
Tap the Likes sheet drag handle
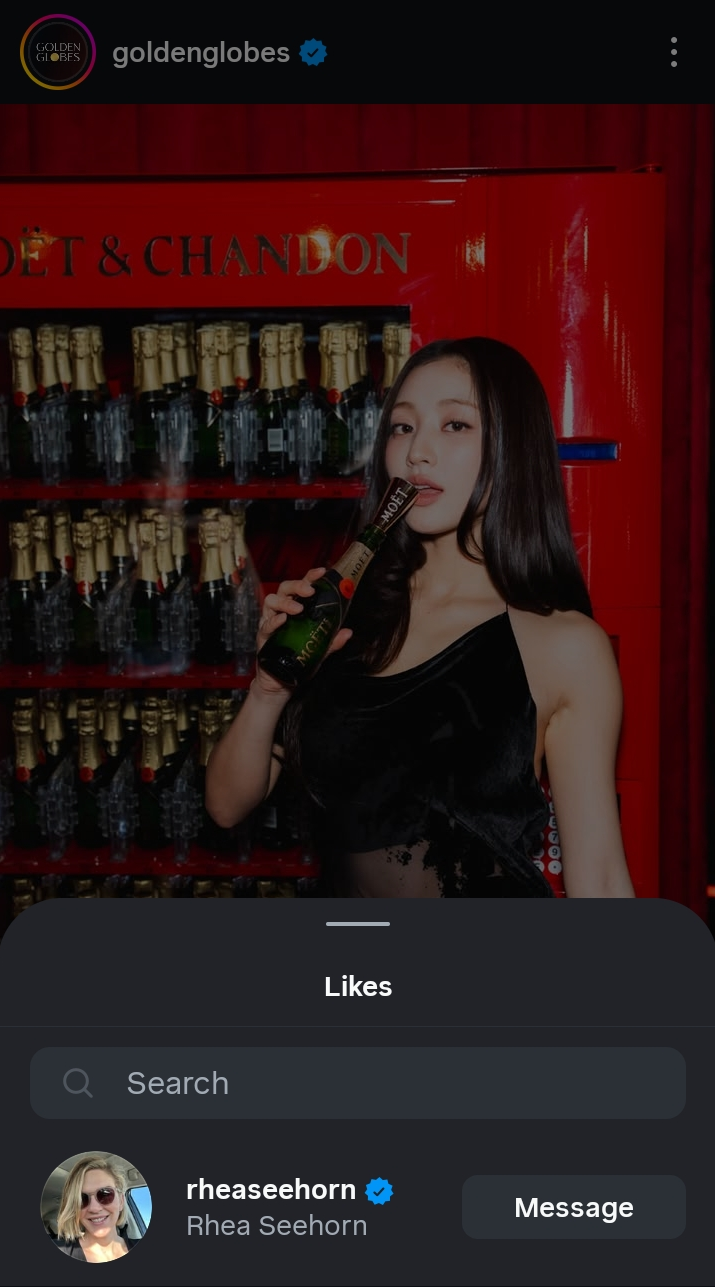(358, 924)
